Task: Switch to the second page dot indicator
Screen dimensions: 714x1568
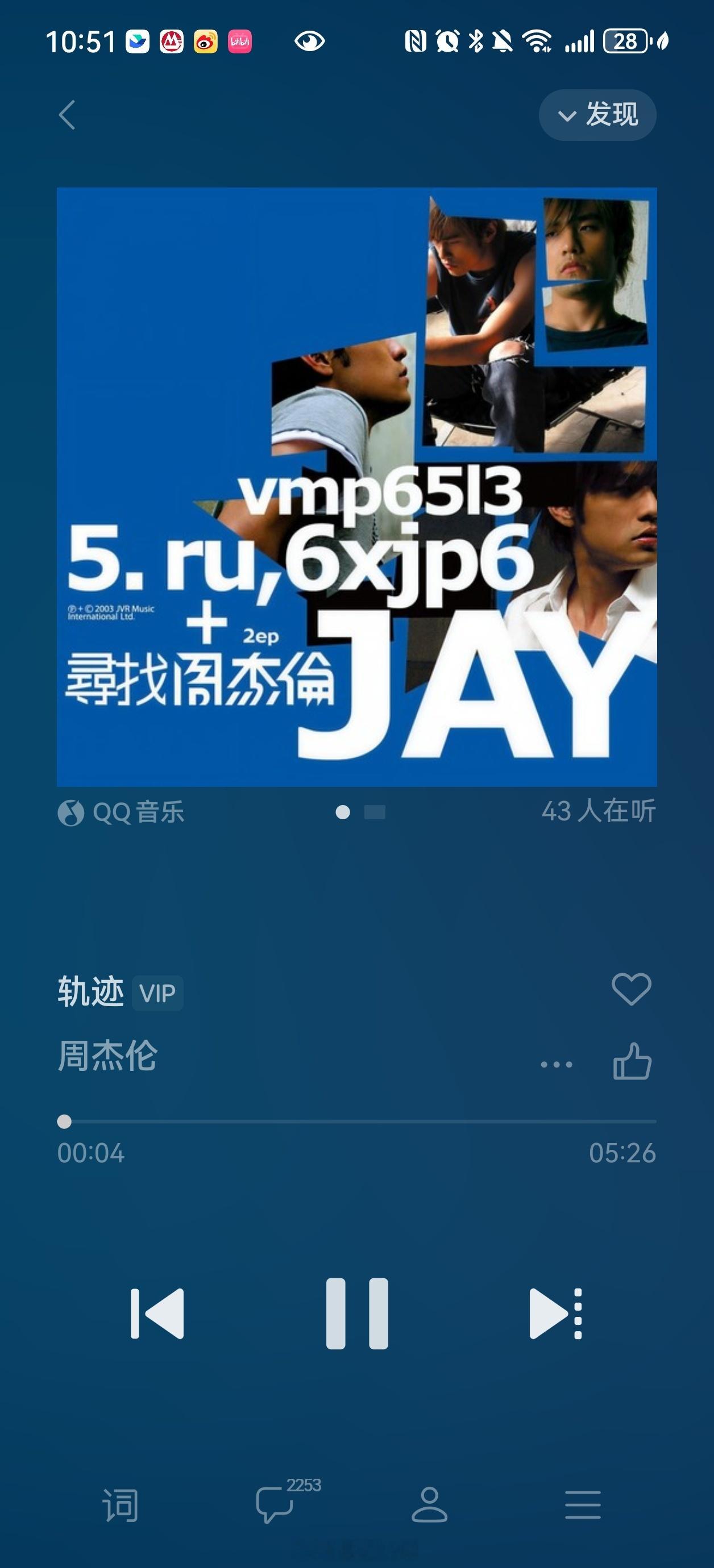Action: (372, 811)
